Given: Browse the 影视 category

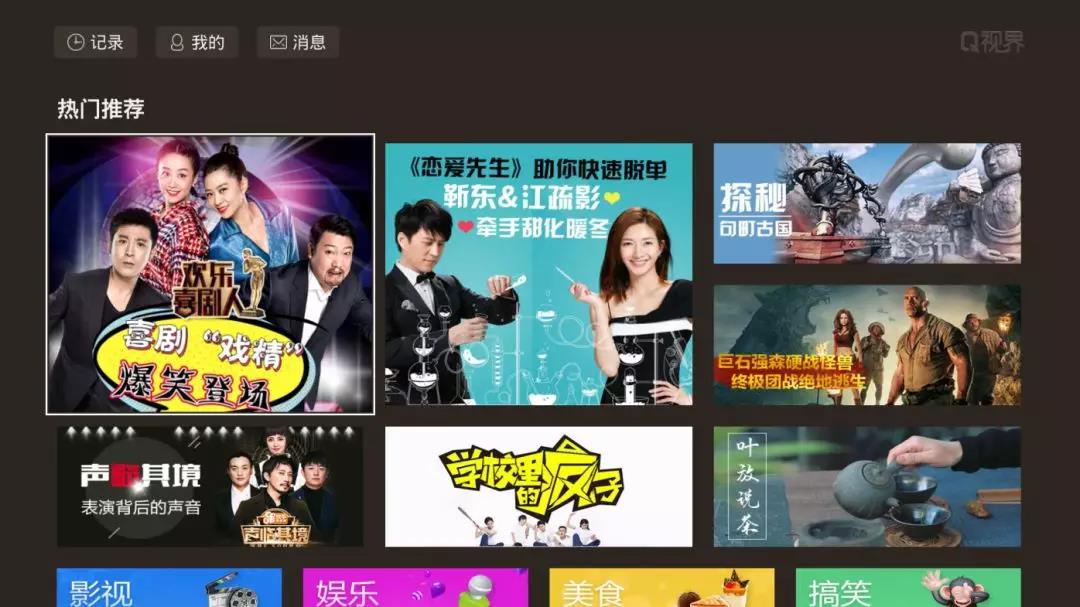Looking at the screenshot, I should point(169,588).
